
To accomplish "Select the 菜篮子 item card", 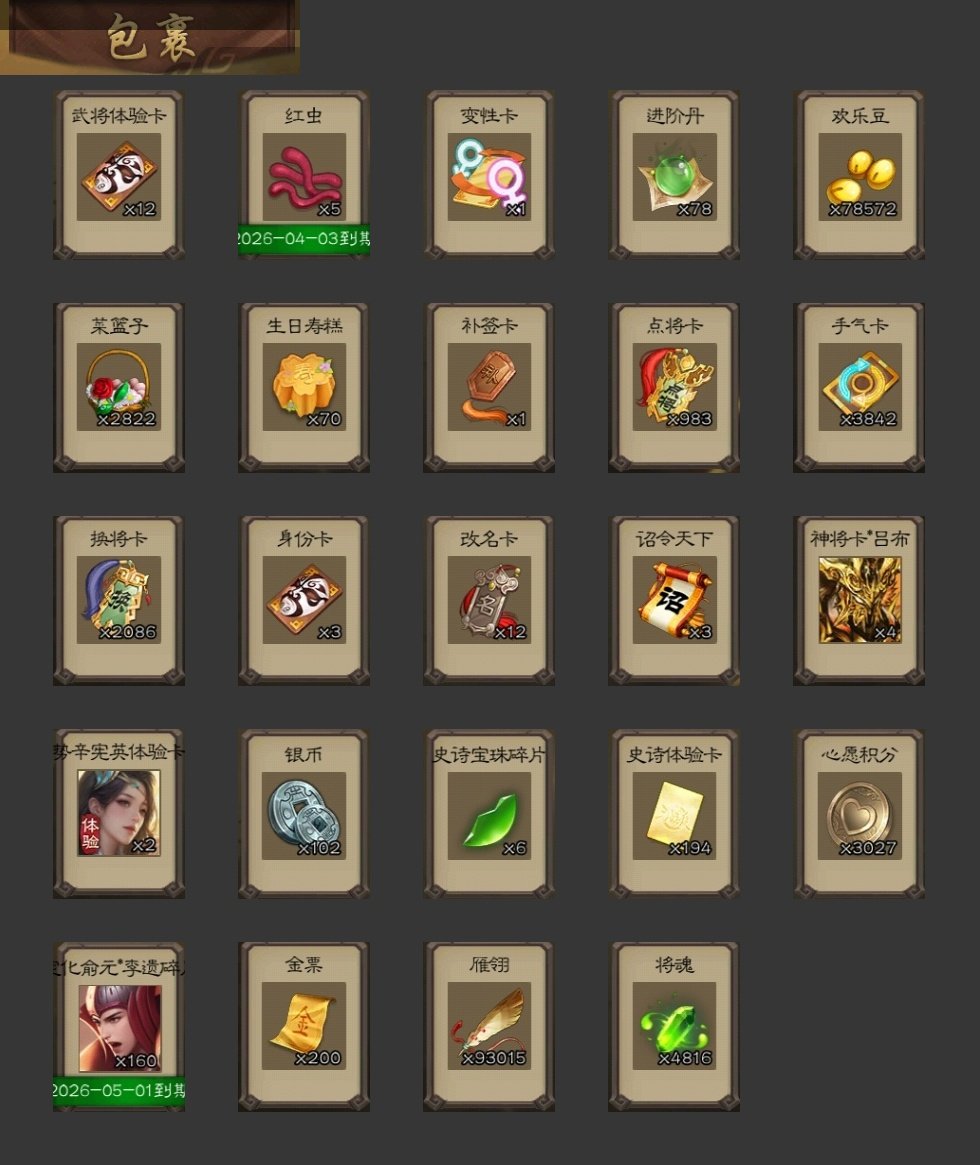I will (119, 388).
